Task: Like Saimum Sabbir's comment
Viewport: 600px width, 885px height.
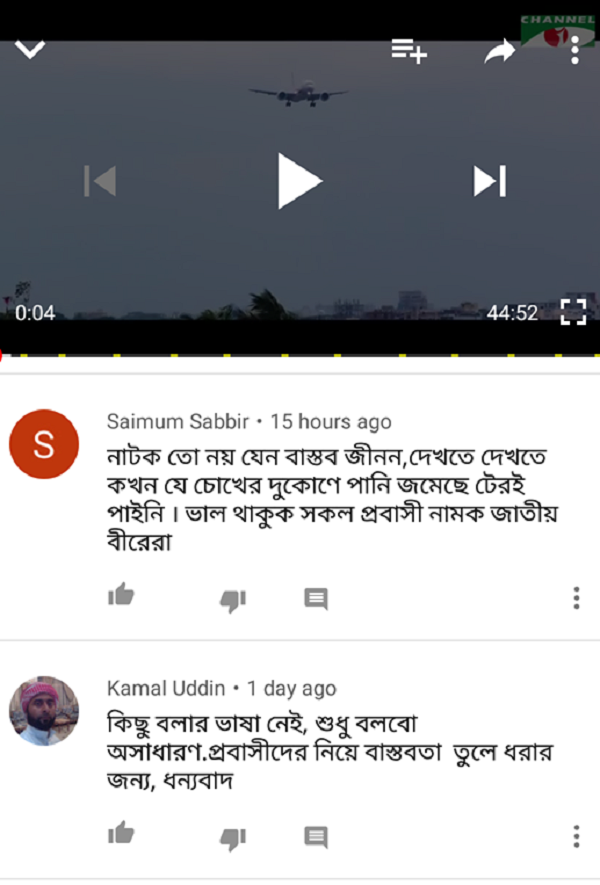Action: (121, 597)
